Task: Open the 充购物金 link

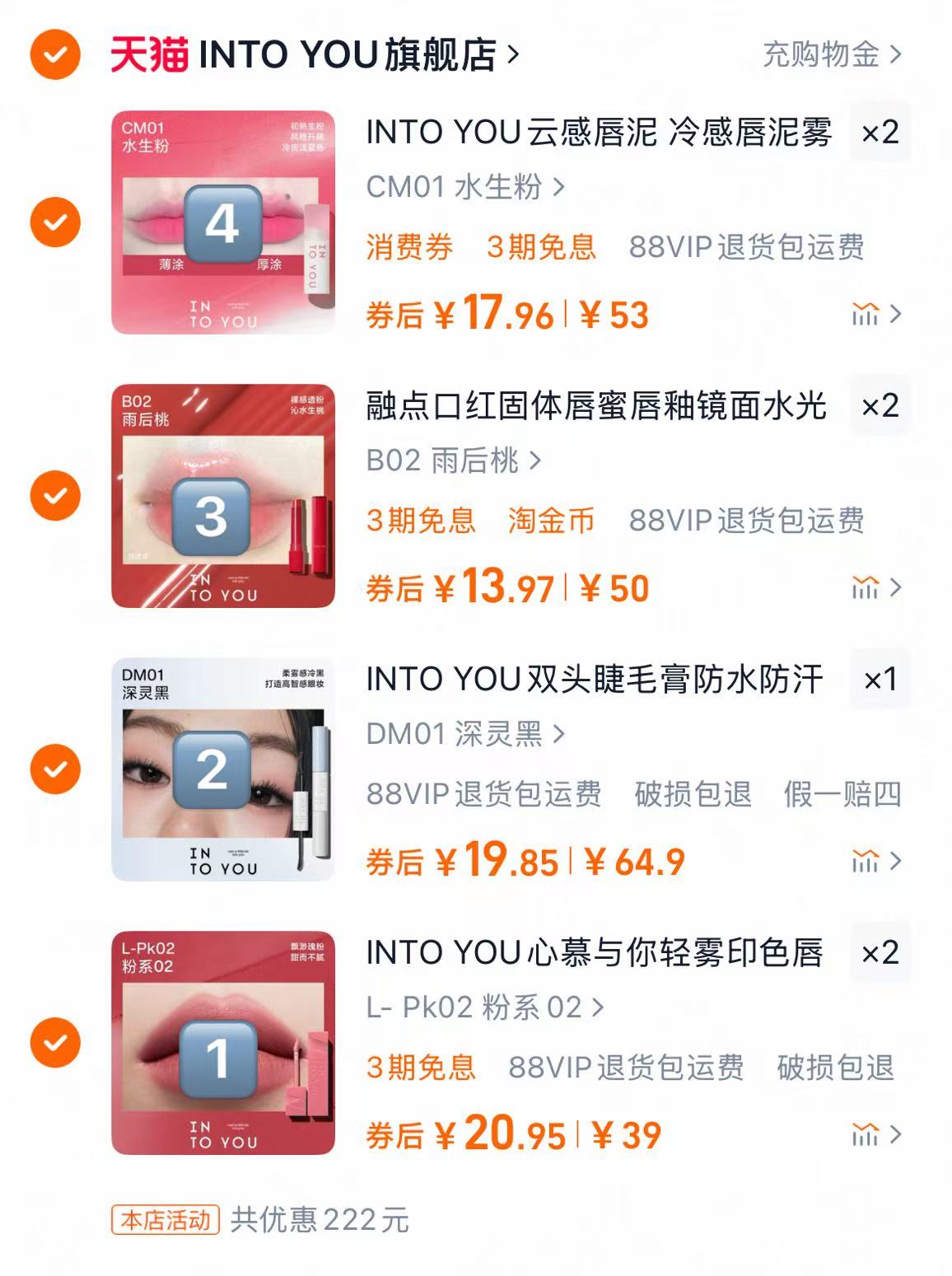Action: (x=832, y=54)
